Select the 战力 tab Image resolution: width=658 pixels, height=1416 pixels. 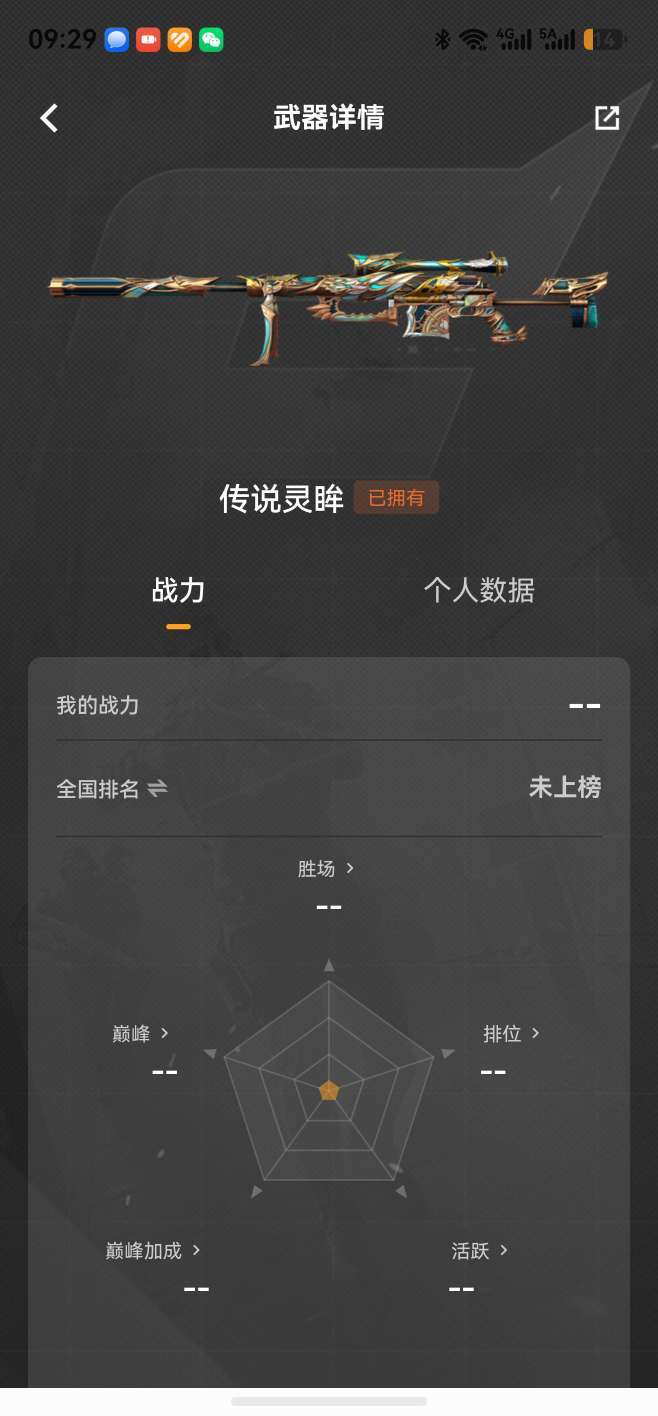178,590
